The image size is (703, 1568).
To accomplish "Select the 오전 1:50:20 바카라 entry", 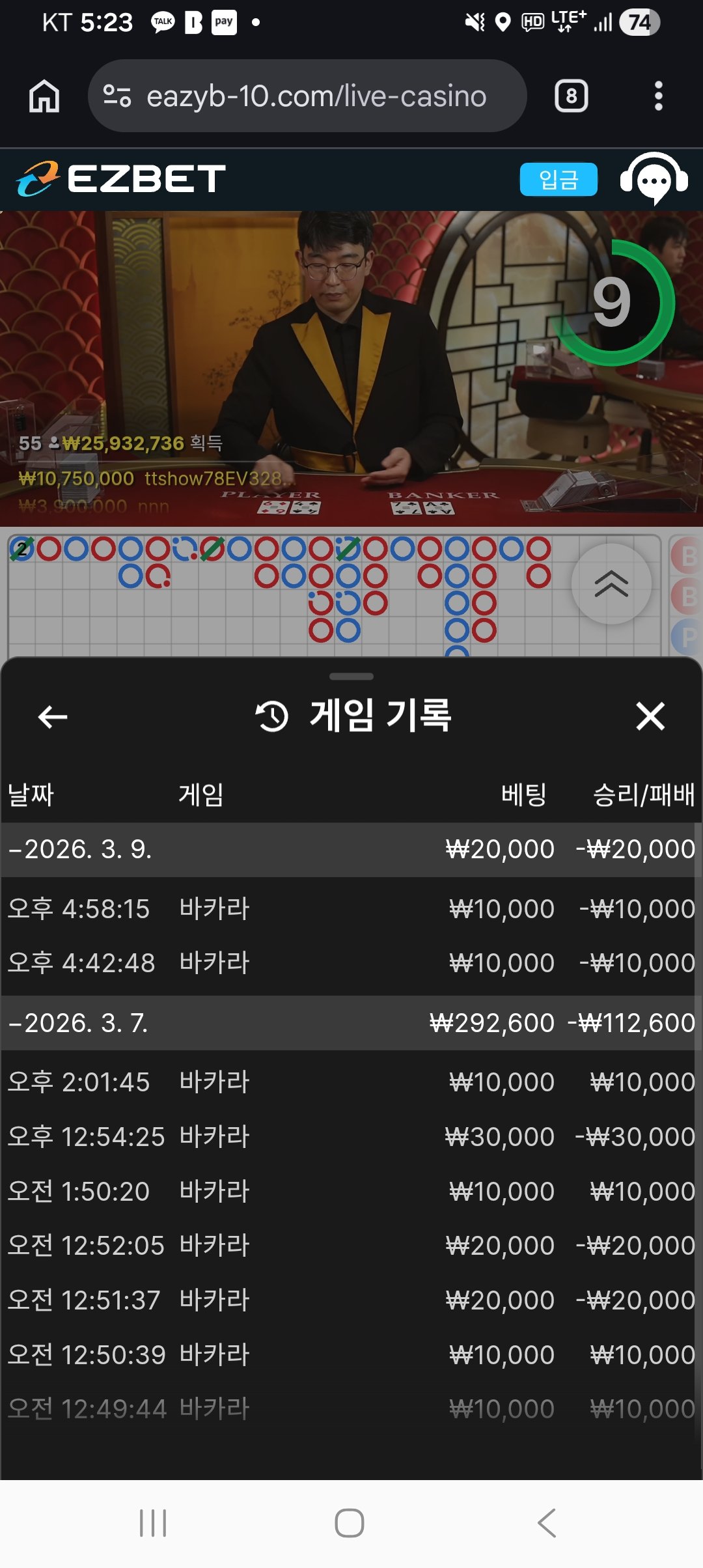I will [350, 1192].
